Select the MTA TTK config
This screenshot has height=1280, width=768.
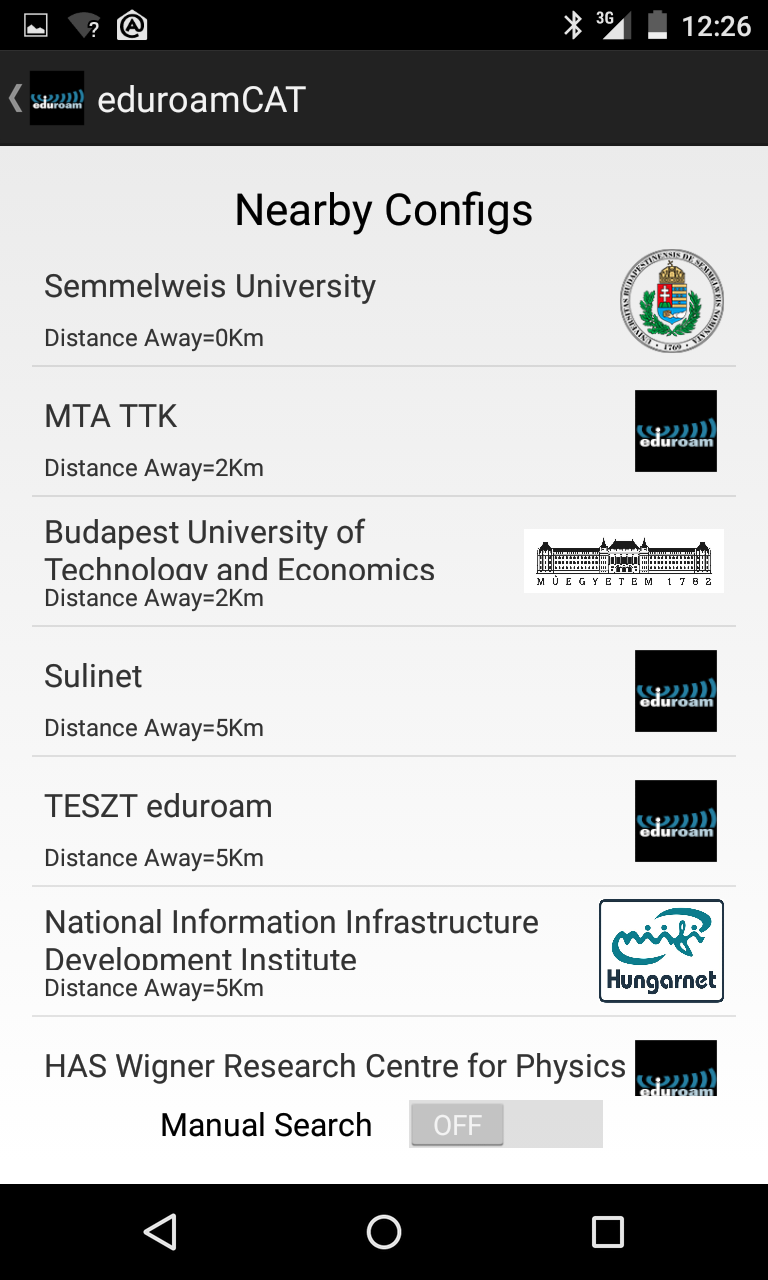(384, 431)
